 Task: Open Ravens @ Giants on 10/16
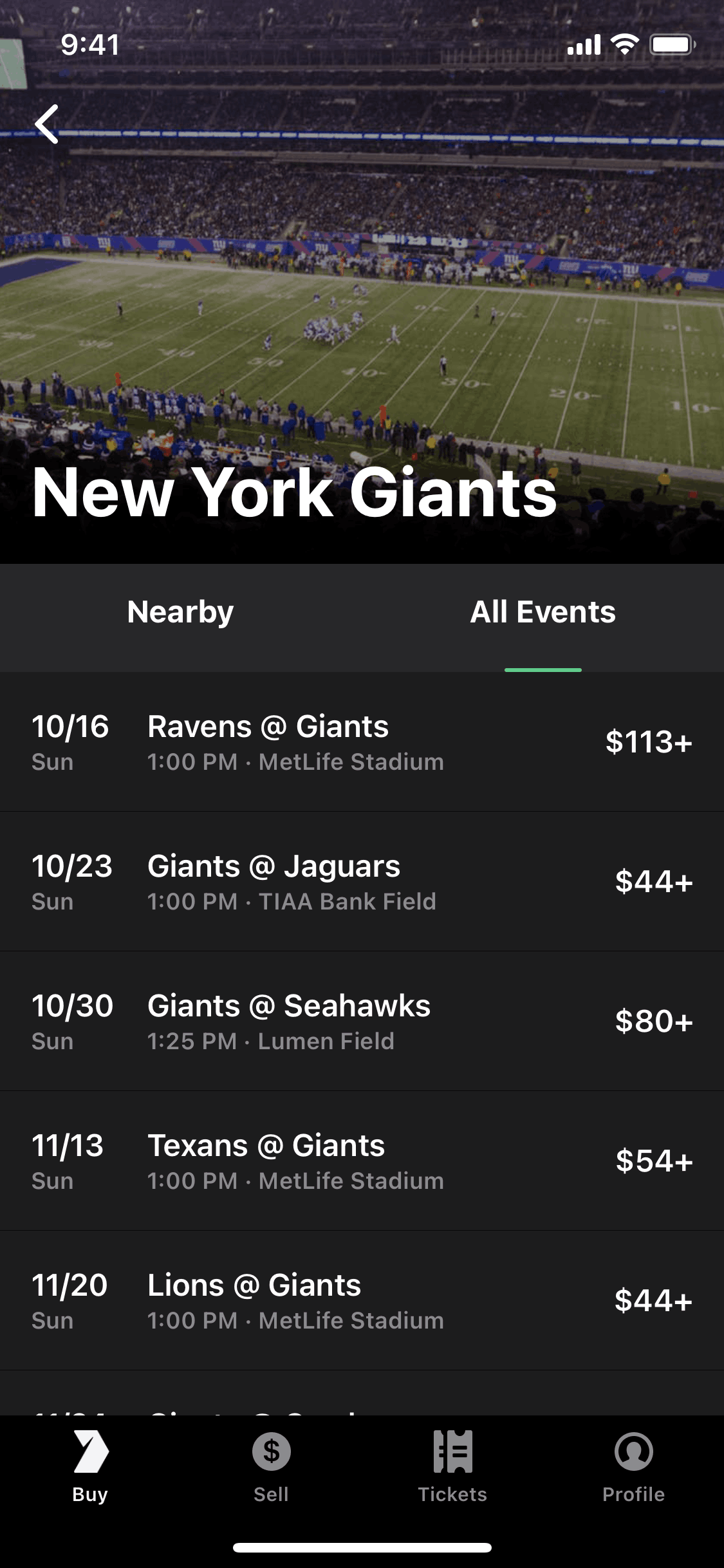[362, 742]
